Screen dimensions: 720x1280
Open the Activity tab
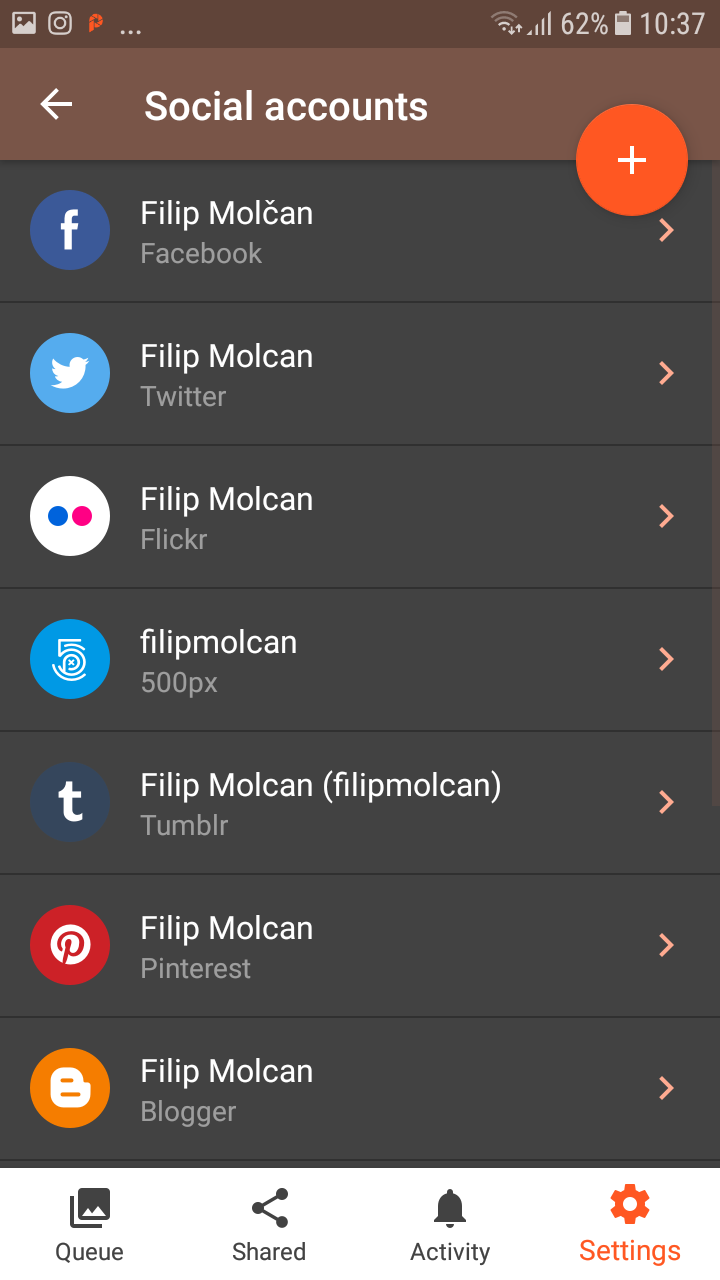(450, 1225)
